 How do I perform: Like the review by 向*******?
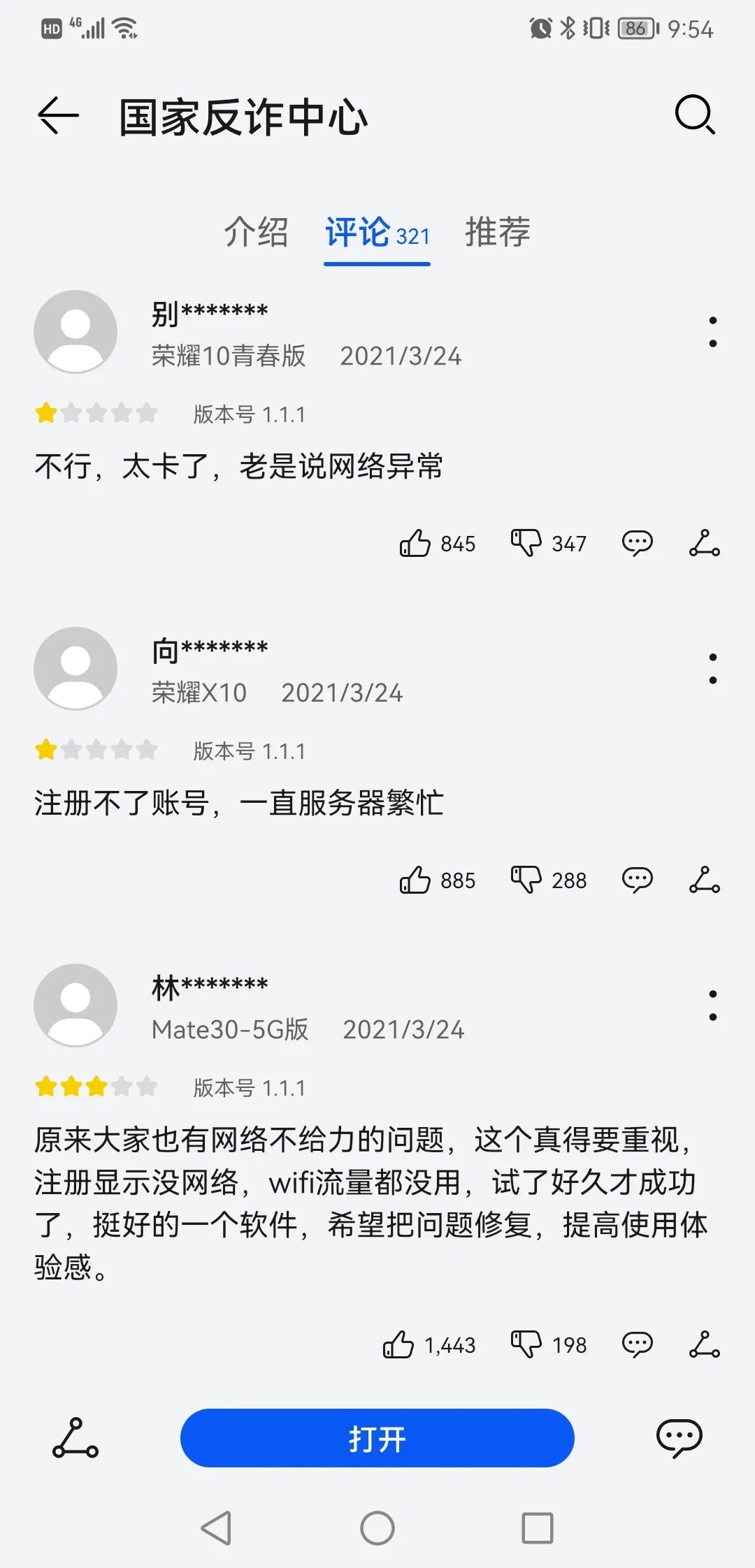tap(415, 880)
